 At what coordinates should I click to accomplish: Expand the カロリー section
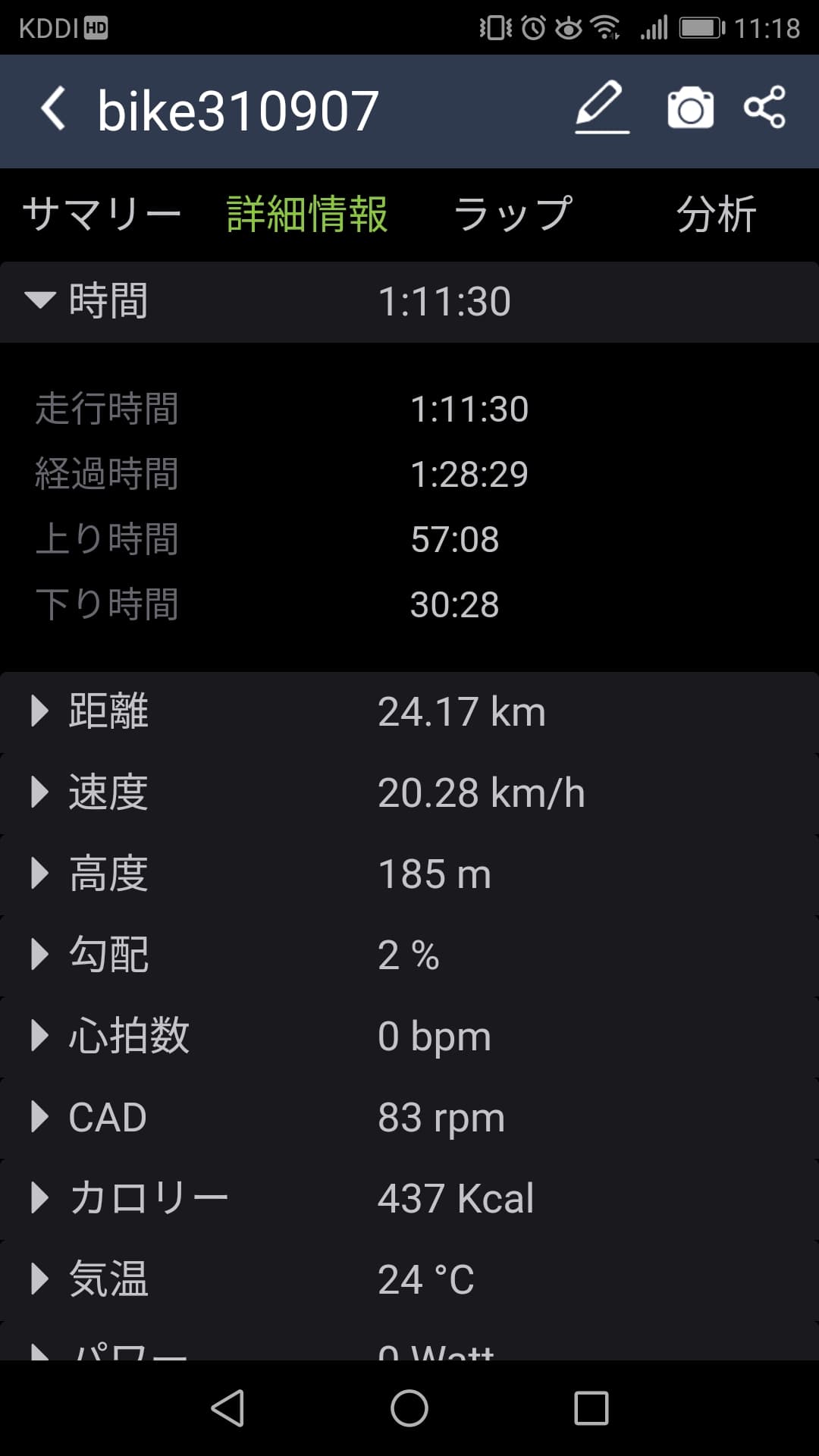point(409,1199)
